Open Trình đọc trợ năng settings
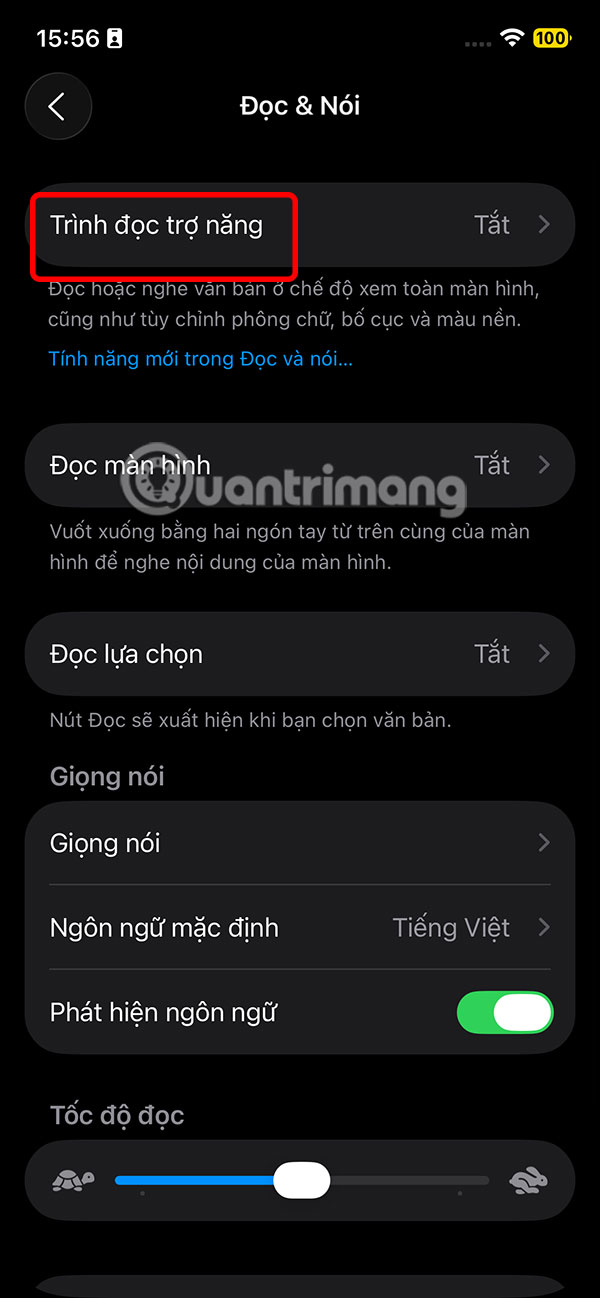The width and height of the screenshot is (600, 1298). tap(300, 225)
